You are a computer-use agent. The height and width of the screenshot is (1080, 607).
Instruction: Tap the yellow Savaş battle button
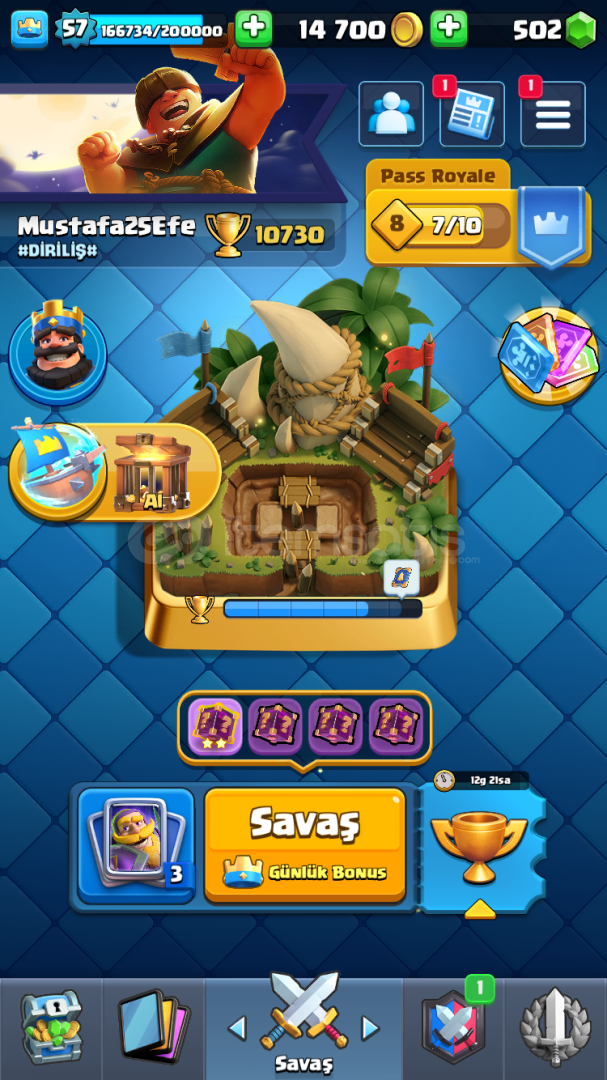[x=305, y=845]
